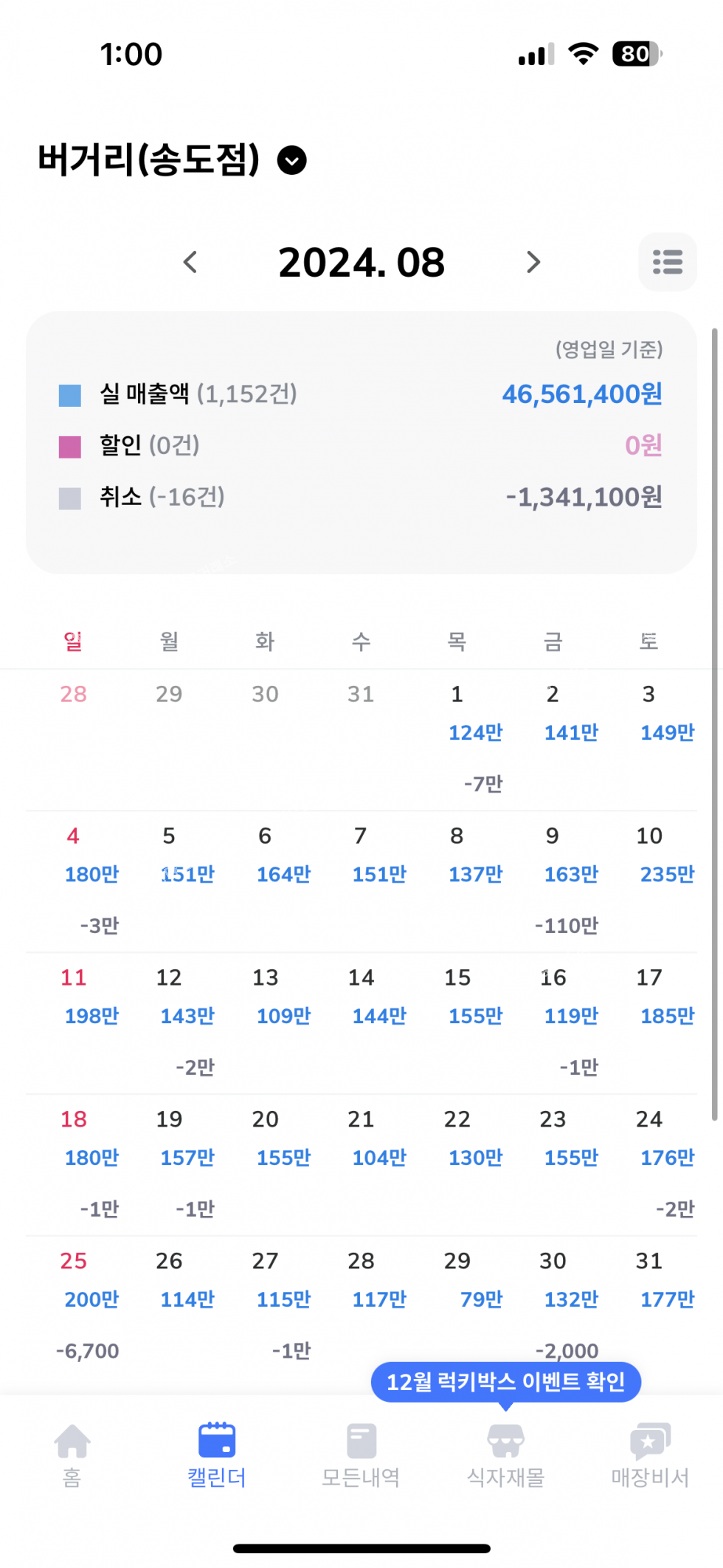This screenshot has width=723, height=1568.
Task: Go to the next month
Action: [533, 262]
